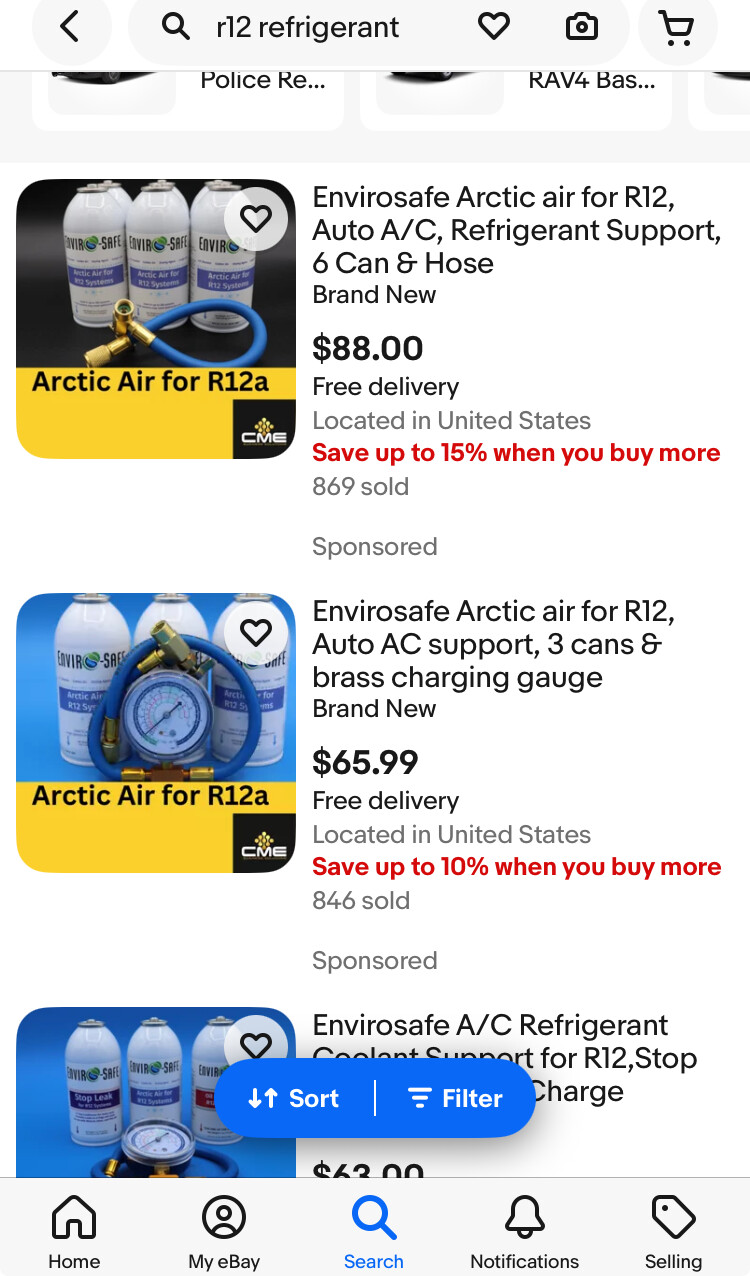Go back using the top arrow

(x=69, y=27)
